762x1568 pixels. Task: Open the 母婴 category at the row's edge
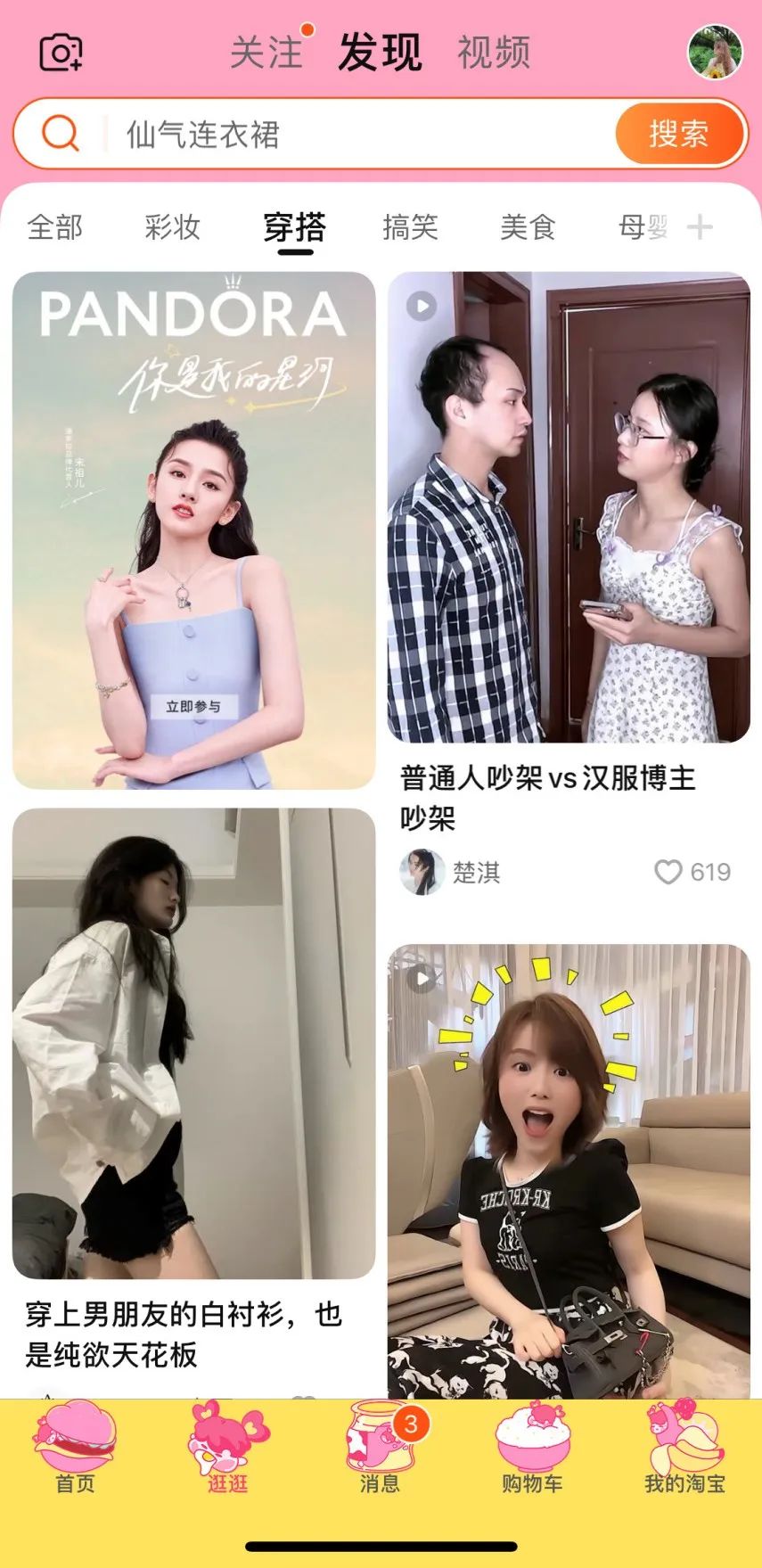pyautogui.click(x=640, y=228)
